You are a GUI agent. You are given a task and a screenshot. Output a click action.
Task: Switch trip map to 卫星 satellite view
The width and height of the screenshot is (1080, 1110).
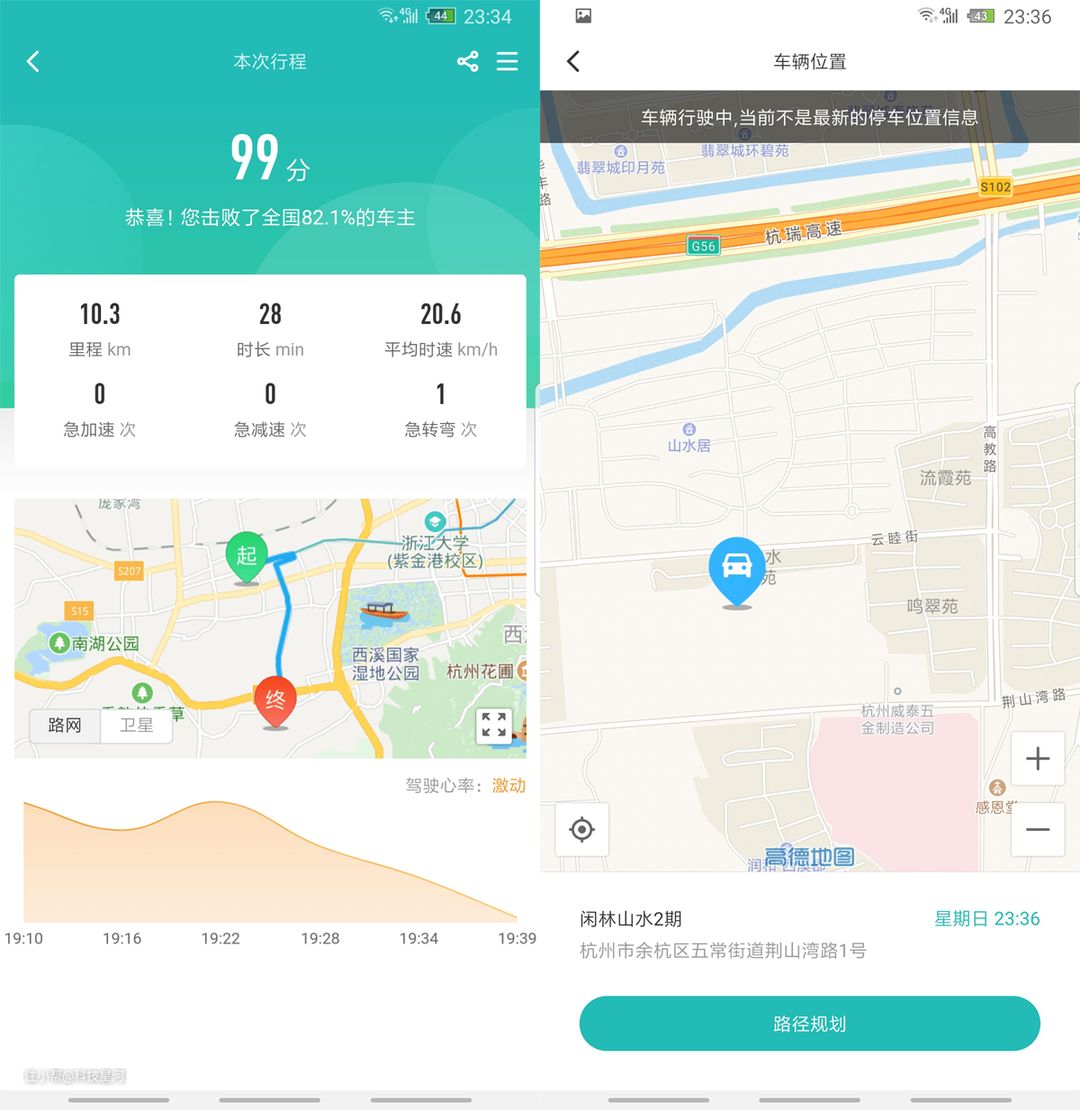tap(136, 726)
